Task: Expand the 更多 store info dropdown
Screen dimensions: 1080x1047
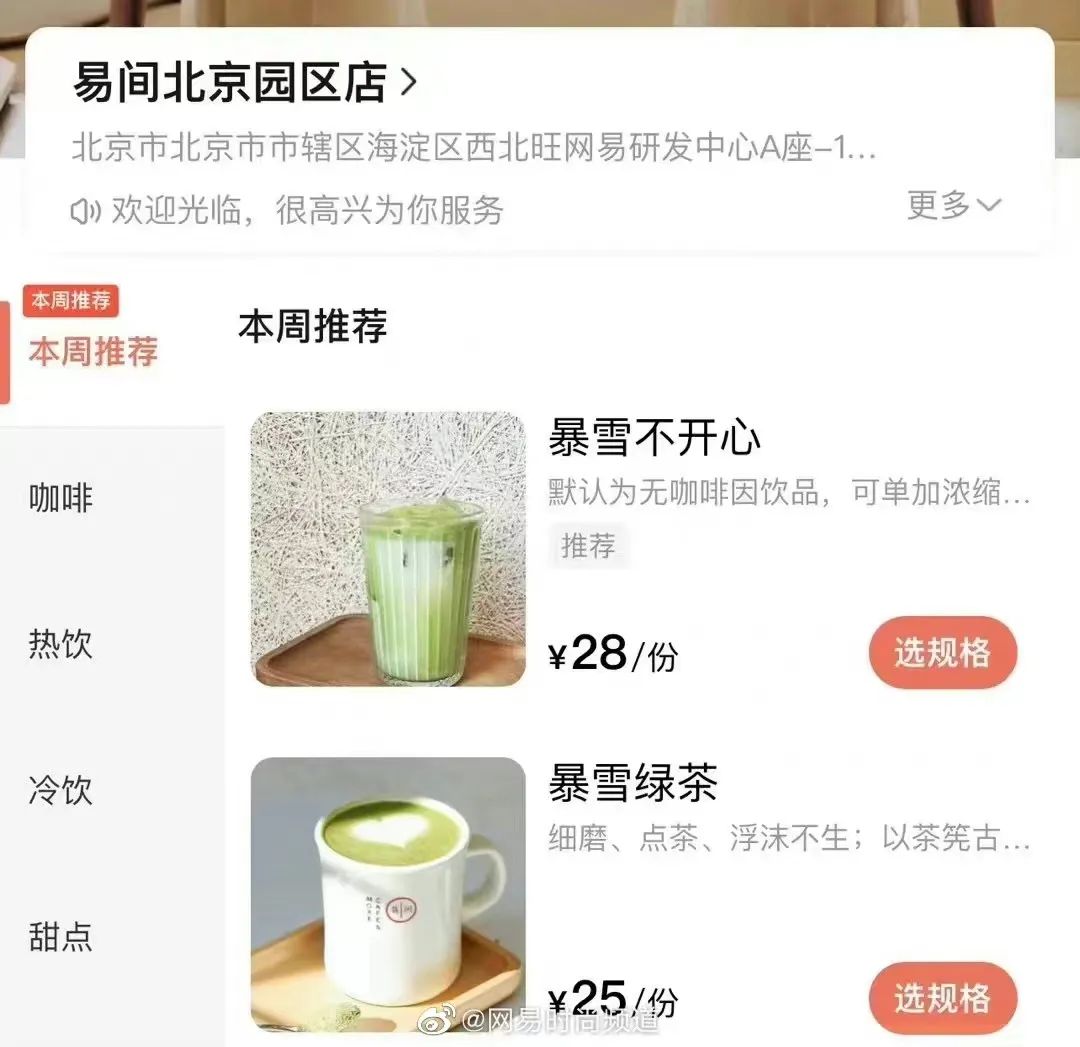Action: coord(953,206)
